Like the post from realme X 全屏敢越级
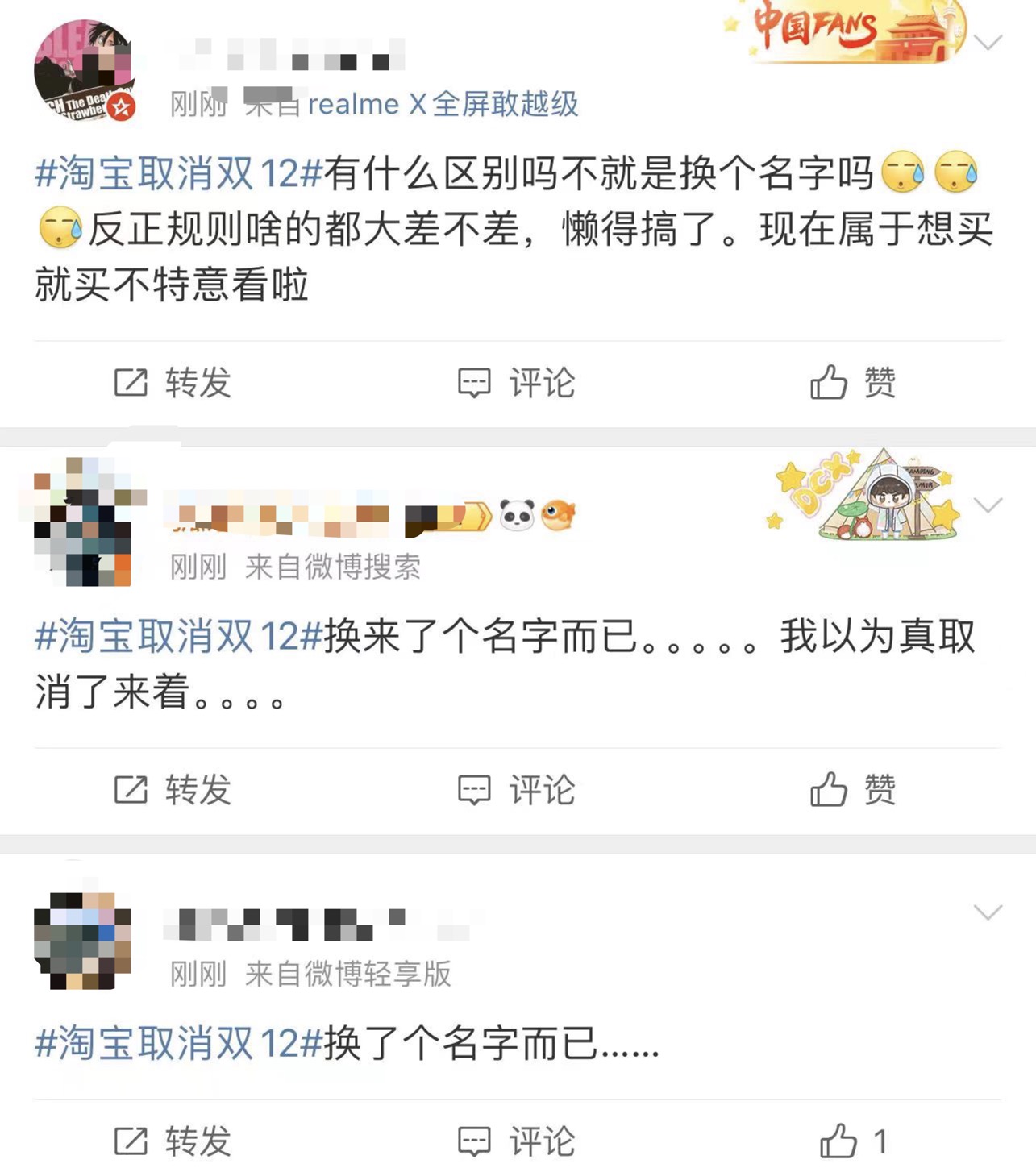Screen dimensions: 1036x1172 (x=852, y=383)
